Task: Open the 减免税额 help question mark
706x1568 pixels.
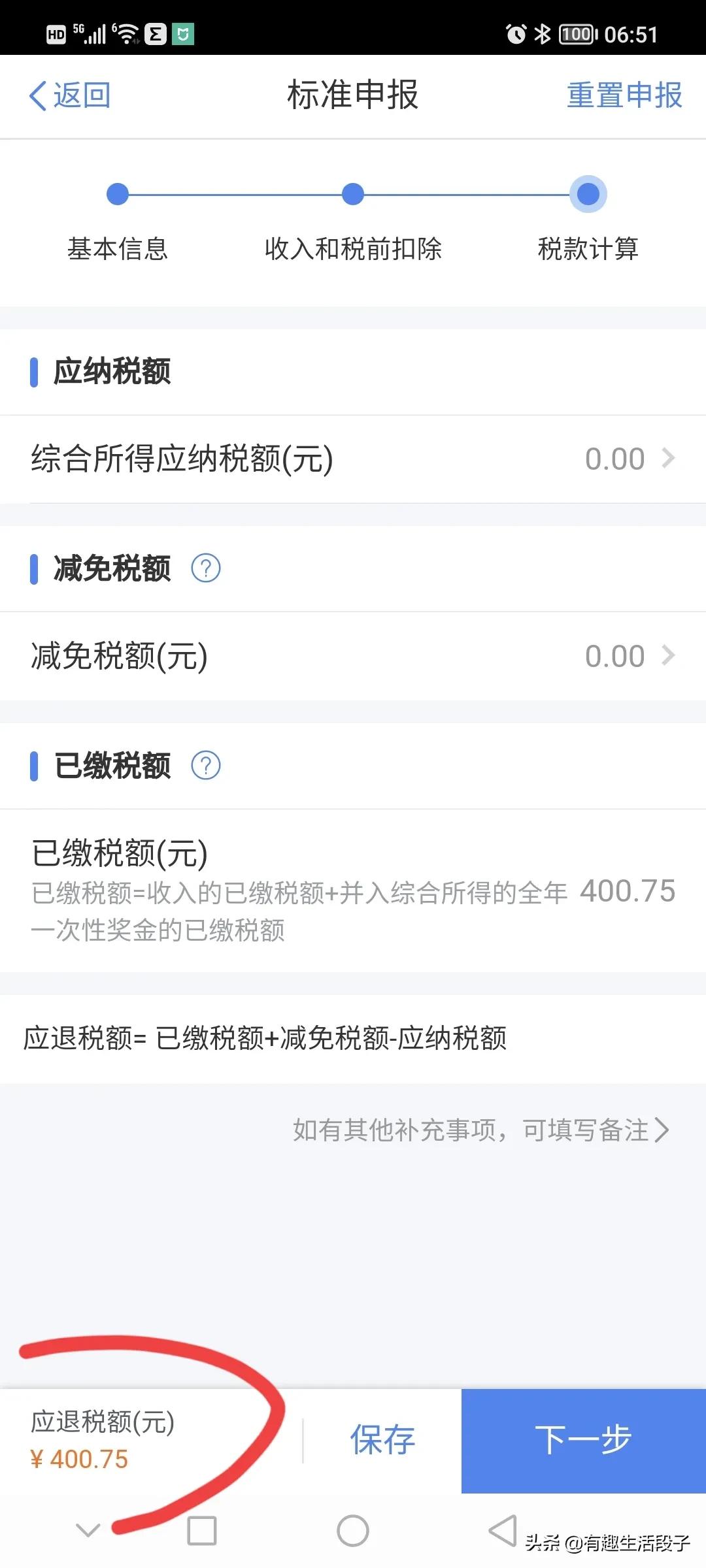Action: point(206,568)
